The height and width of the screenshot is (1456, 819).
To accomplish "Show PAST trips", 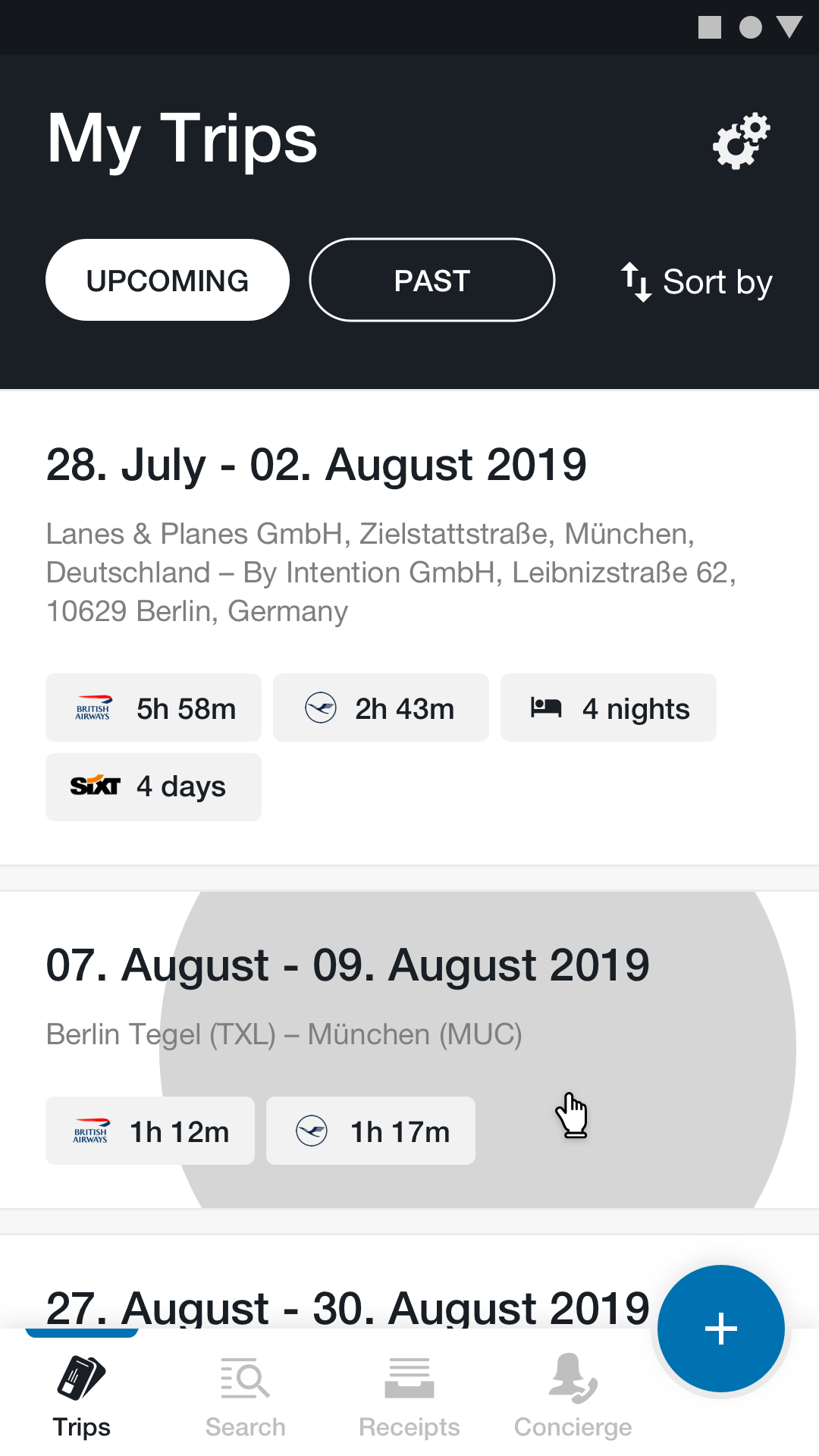I will (x=431, y=281).
